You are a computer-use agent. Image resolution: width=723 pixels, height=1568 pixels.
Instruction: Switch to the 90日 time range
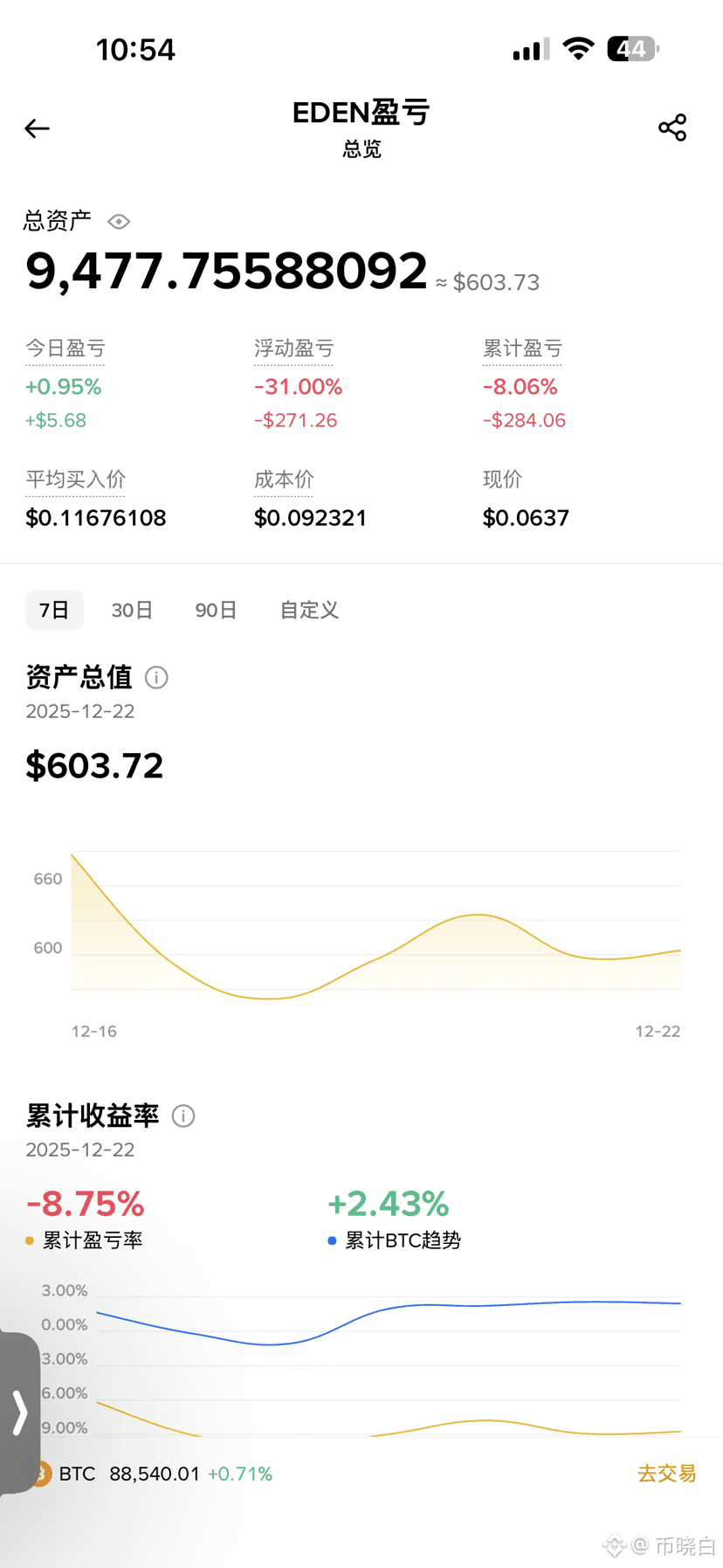click(216, 610)
